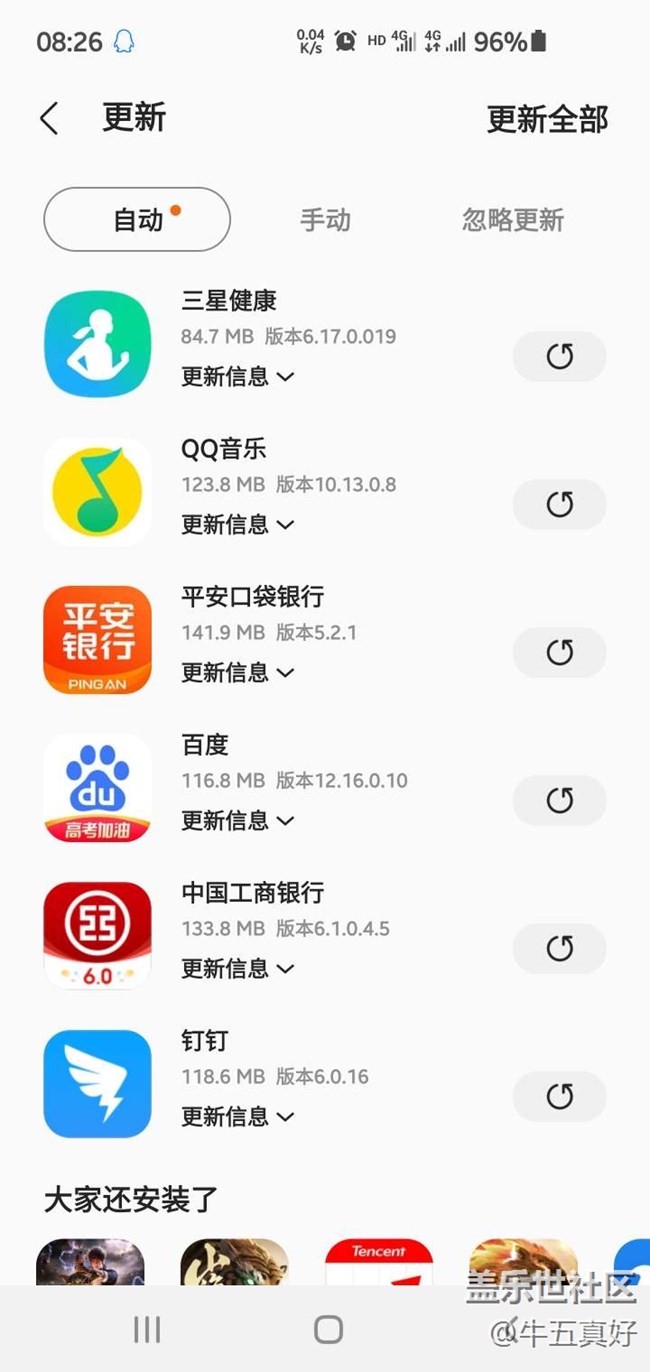Screen dimensions: 650x1372
Task: Open the Tencent app tile in 大家还安装了
Action: (x=379, y=1262)
